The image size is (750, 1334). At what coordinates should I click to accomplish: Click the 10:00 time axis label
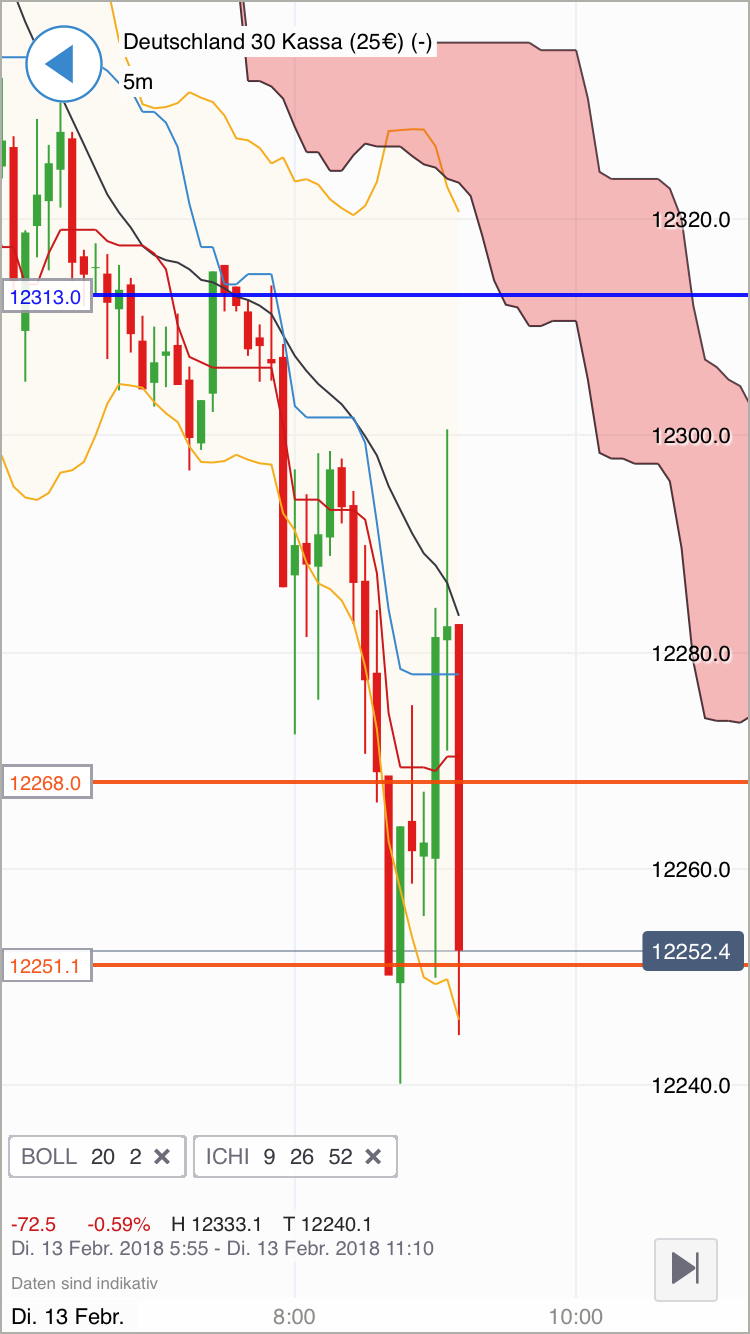pos(576,1317)
